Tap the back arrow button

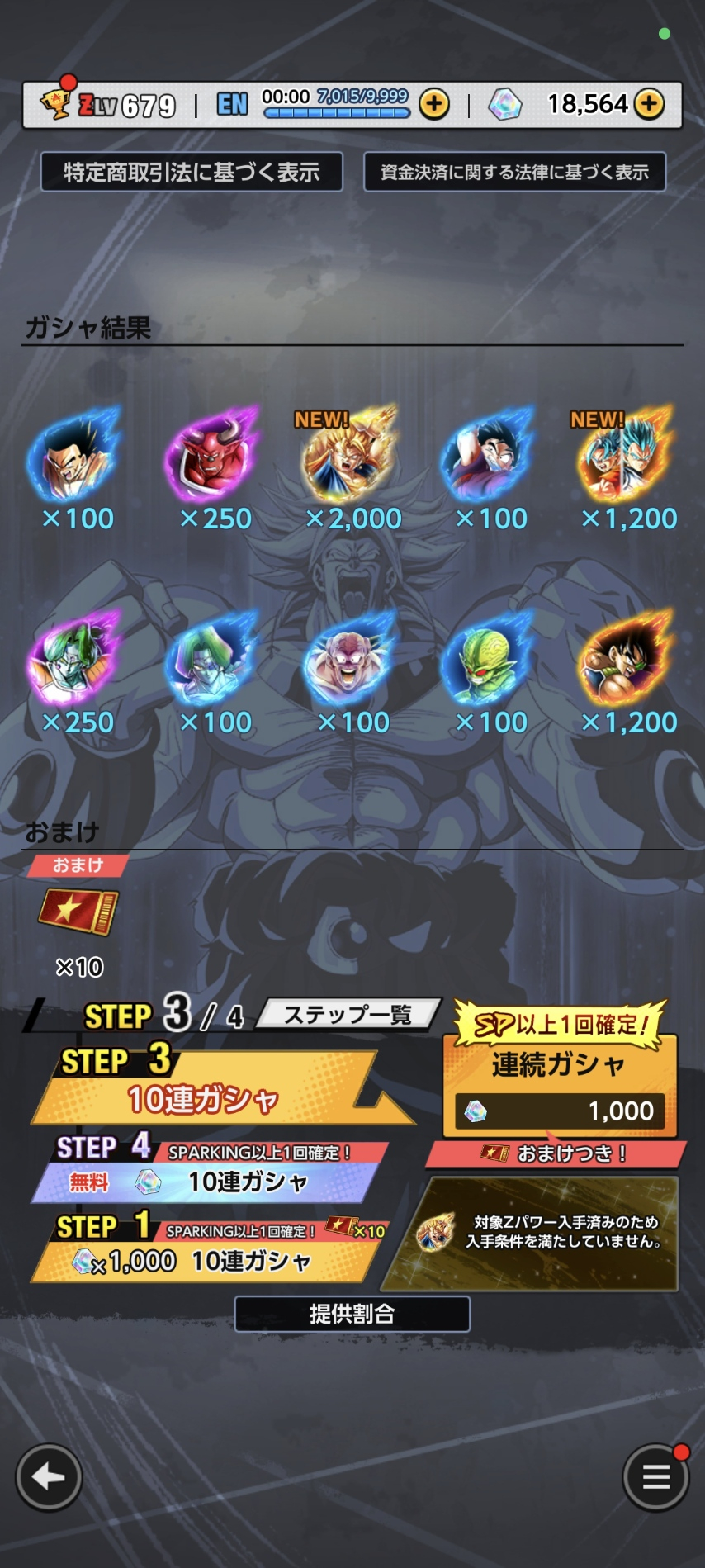coord(49,1477)
